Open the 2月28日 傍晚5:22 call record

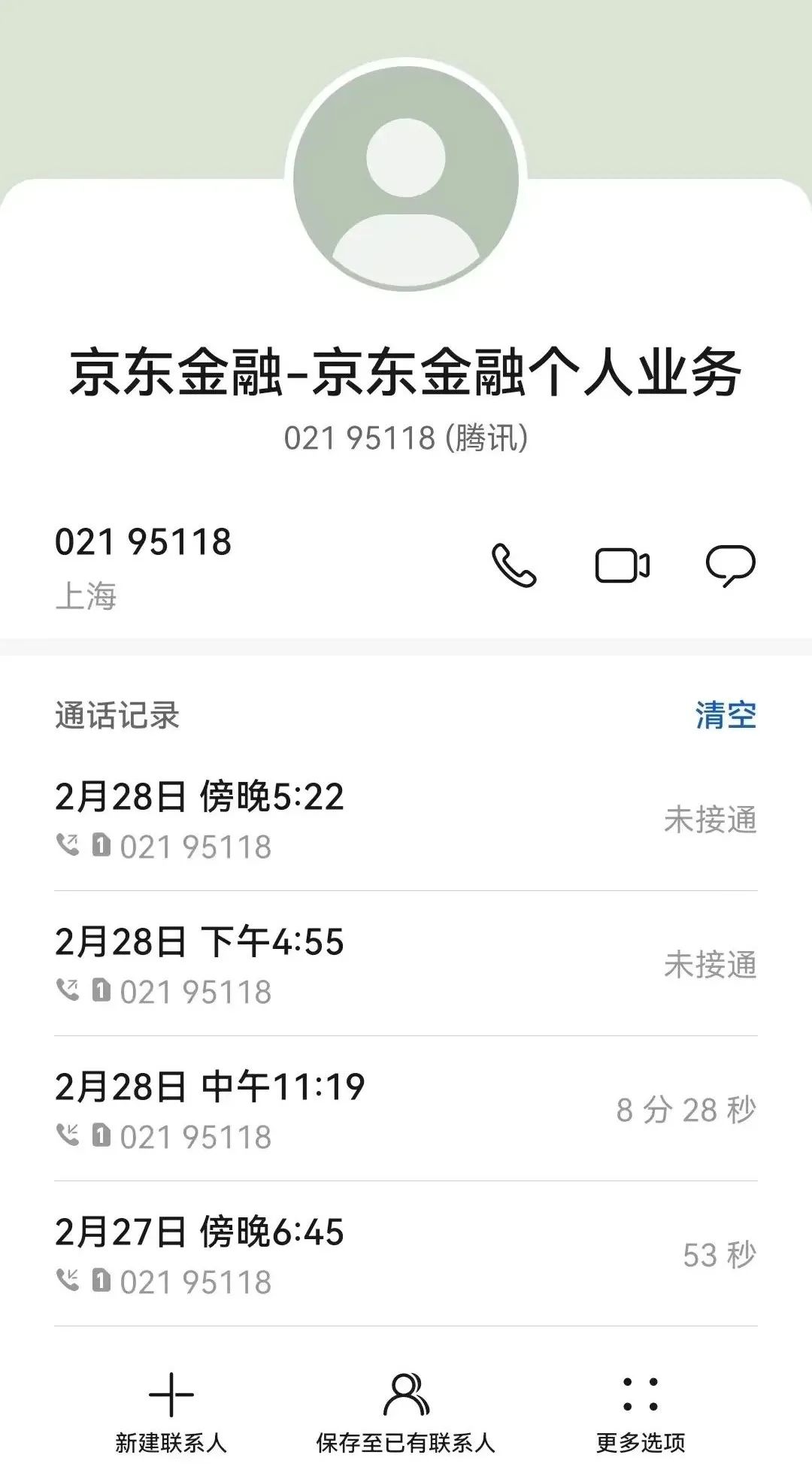pyautogui.click(x=406, y=820)
